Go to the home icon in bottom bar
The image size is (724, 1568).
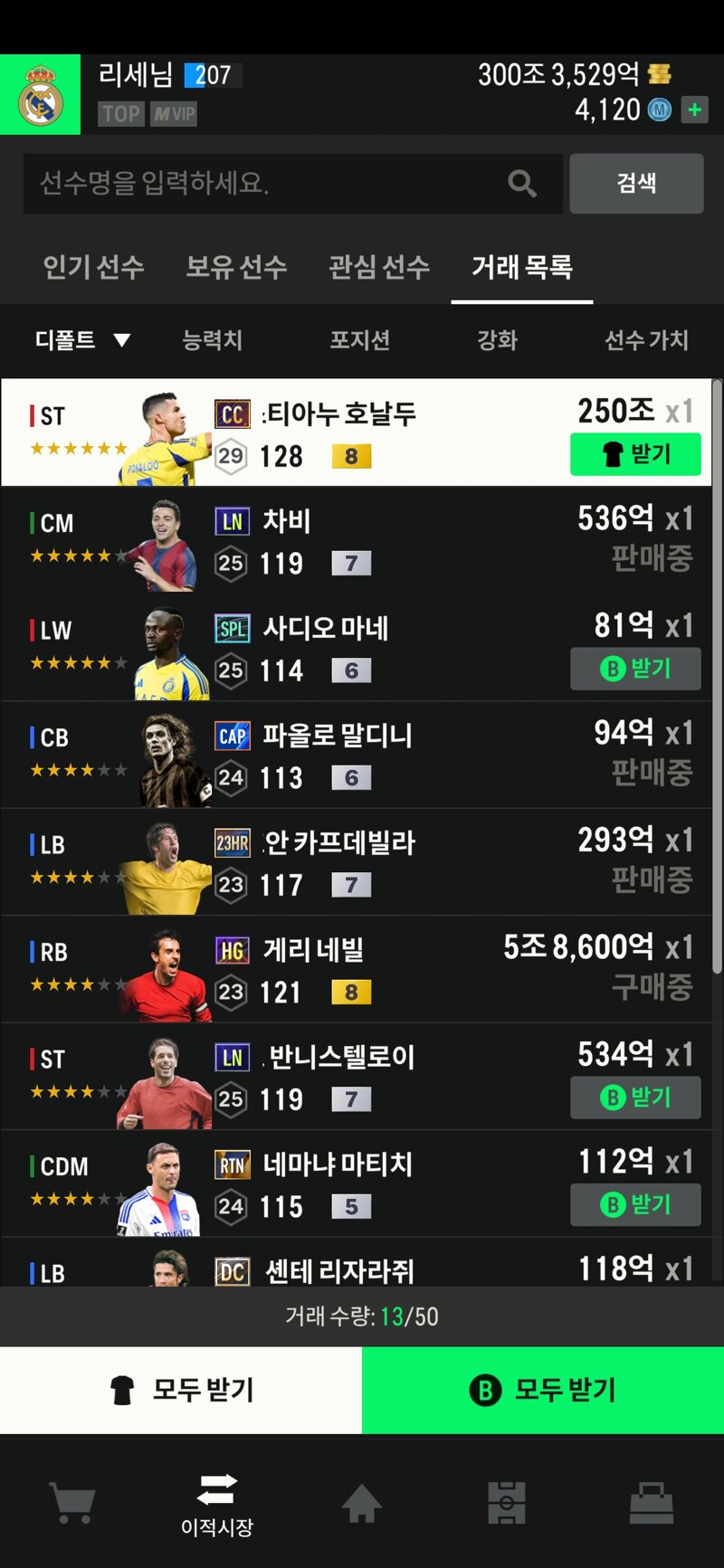pyautogui.click(x=361, y=1504)
